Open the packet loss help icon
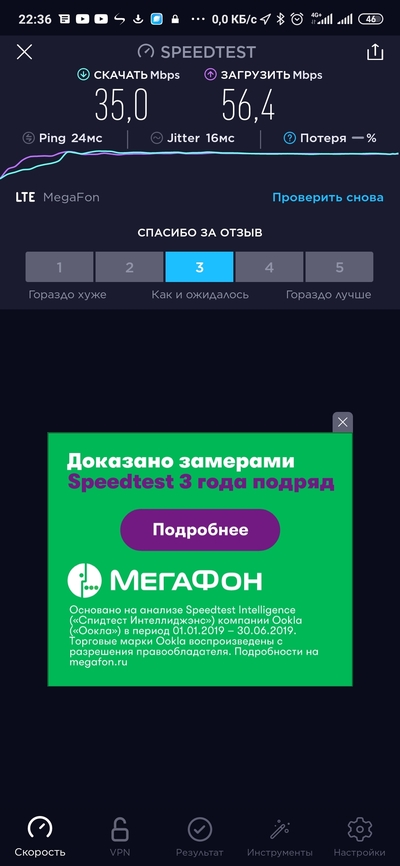The image size is (400, 866). click(290, 138)
